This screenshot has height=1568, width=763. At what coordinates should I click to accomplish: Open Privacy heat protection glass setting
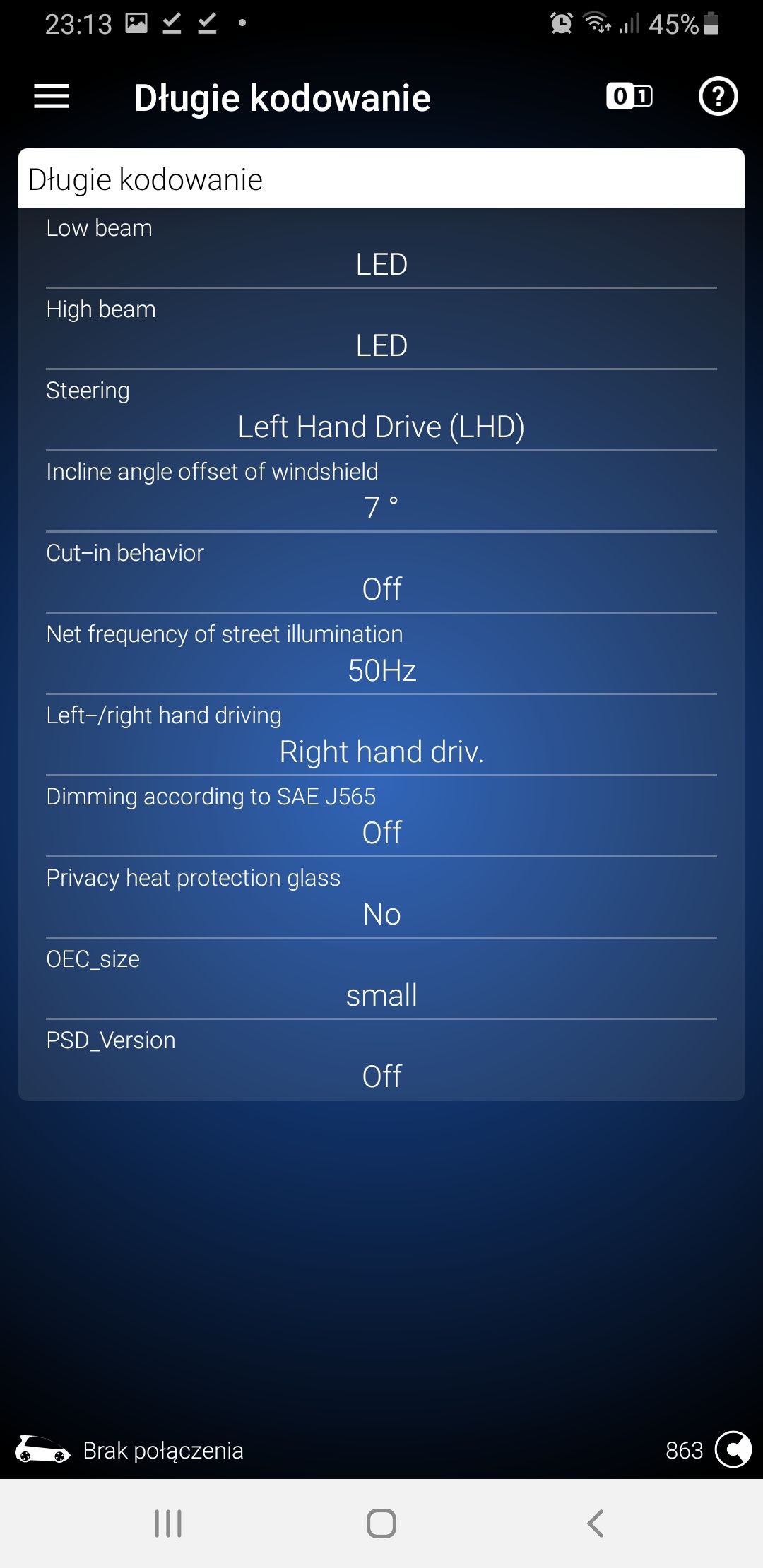pyautogui.click(x=381, y=898)
